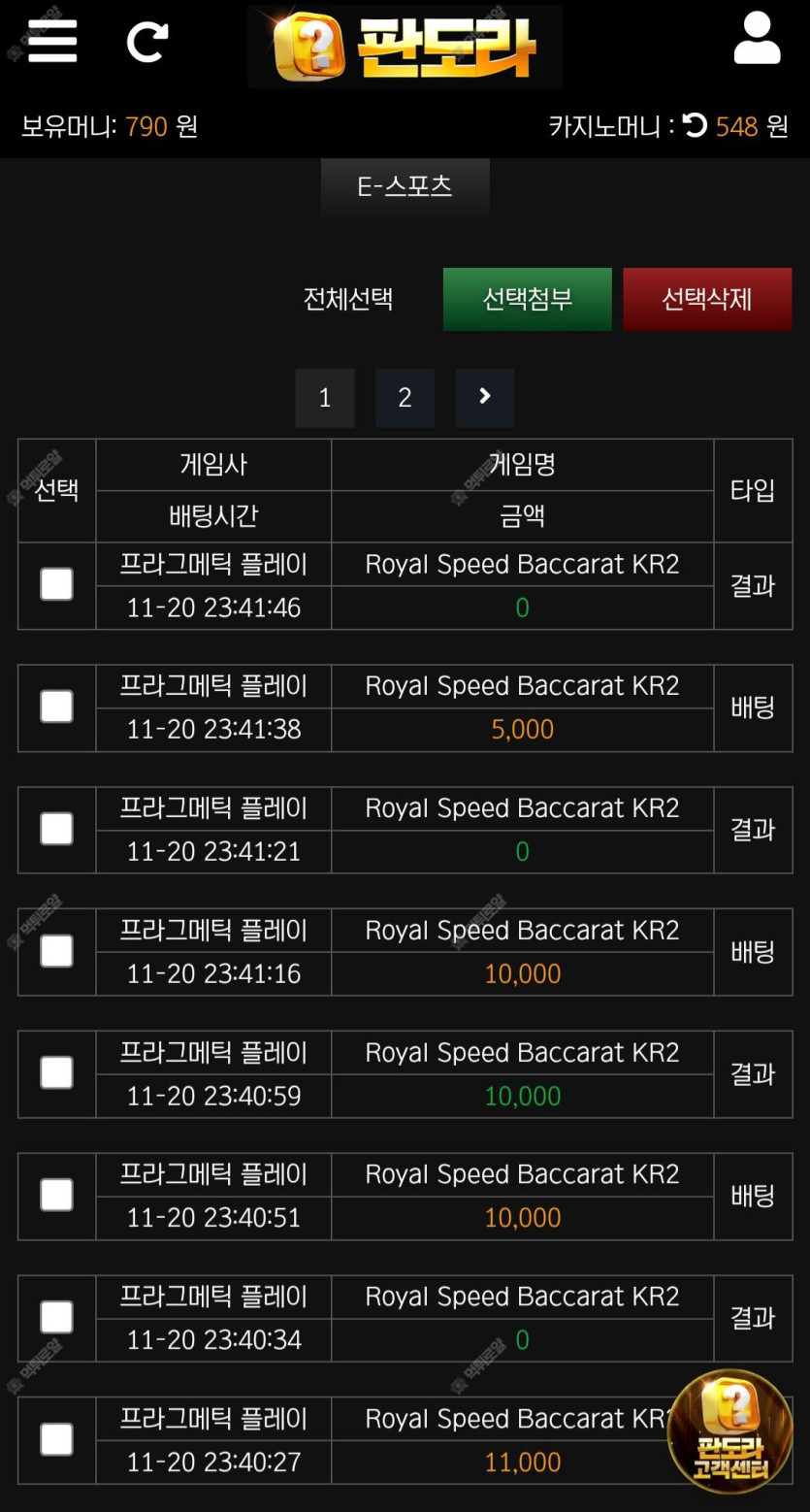The image size is (810, 1512).
Task: Check the 23:40:59 result row
Action: click(56, 1072)
